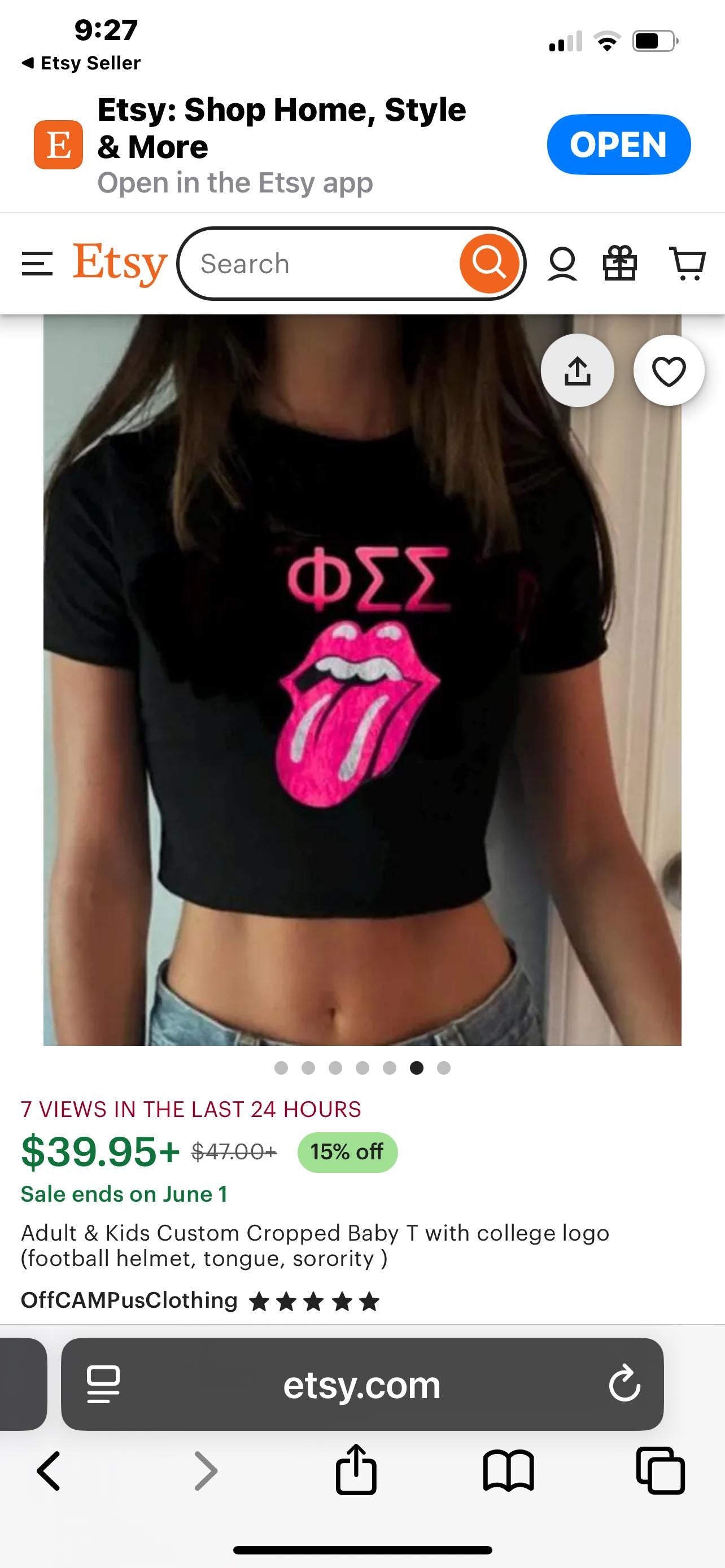Favorite this item with the heart
The height and width of the screenshot is (1568, 725).
[669, 371]
